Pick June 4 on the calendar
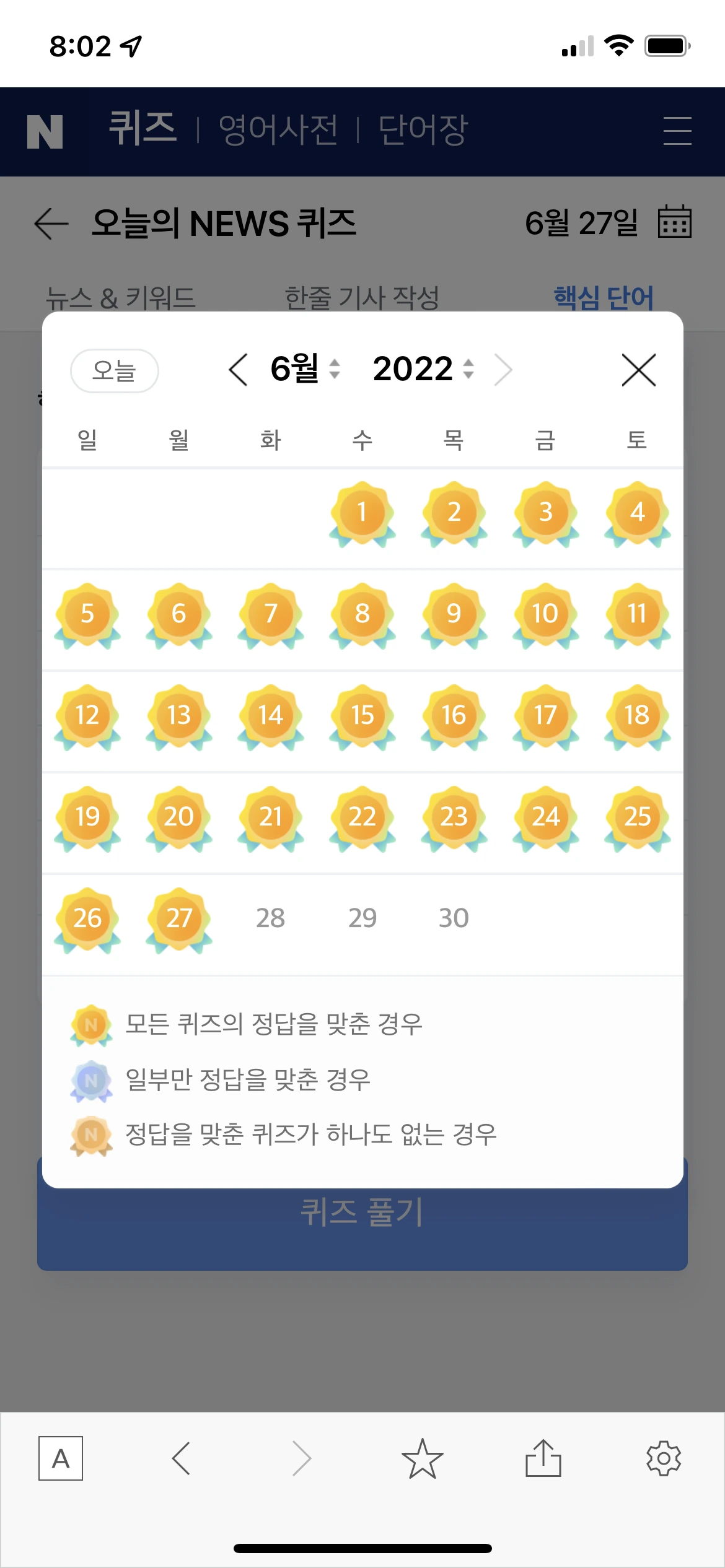The width and height of the screenshot is (725, 1568). pos(637,513)
